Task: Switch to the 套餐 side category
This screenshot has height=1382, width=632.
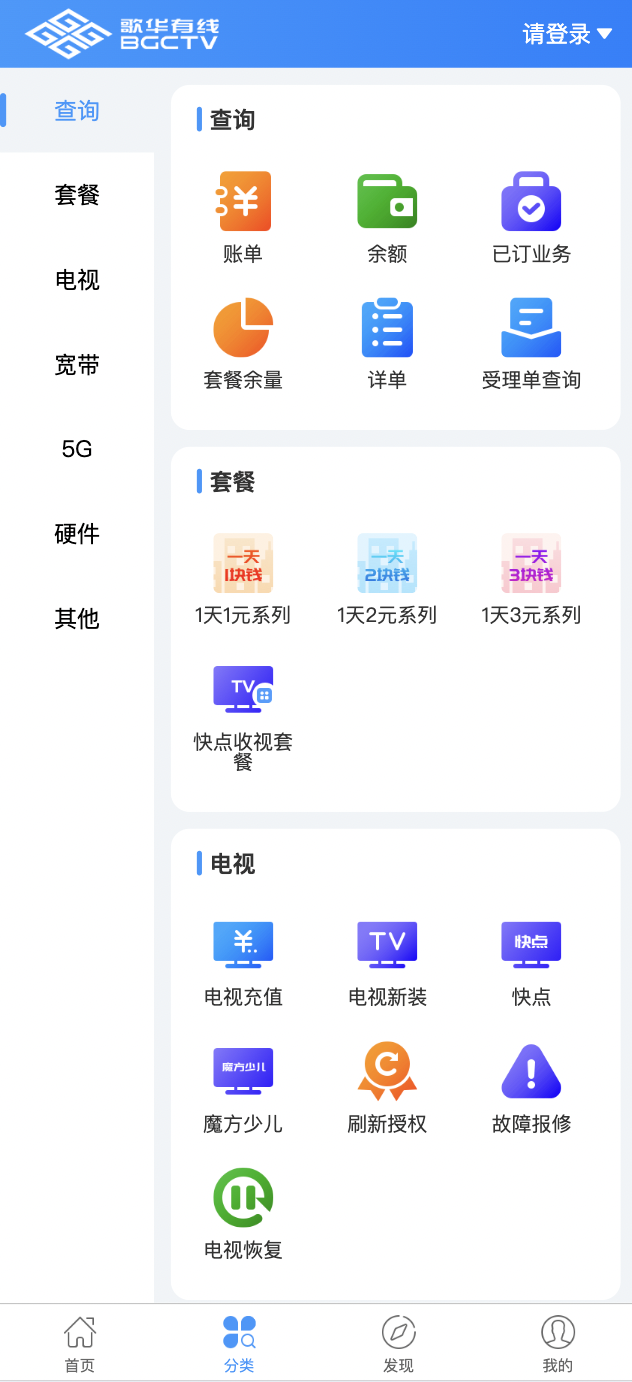Action: 77,195
